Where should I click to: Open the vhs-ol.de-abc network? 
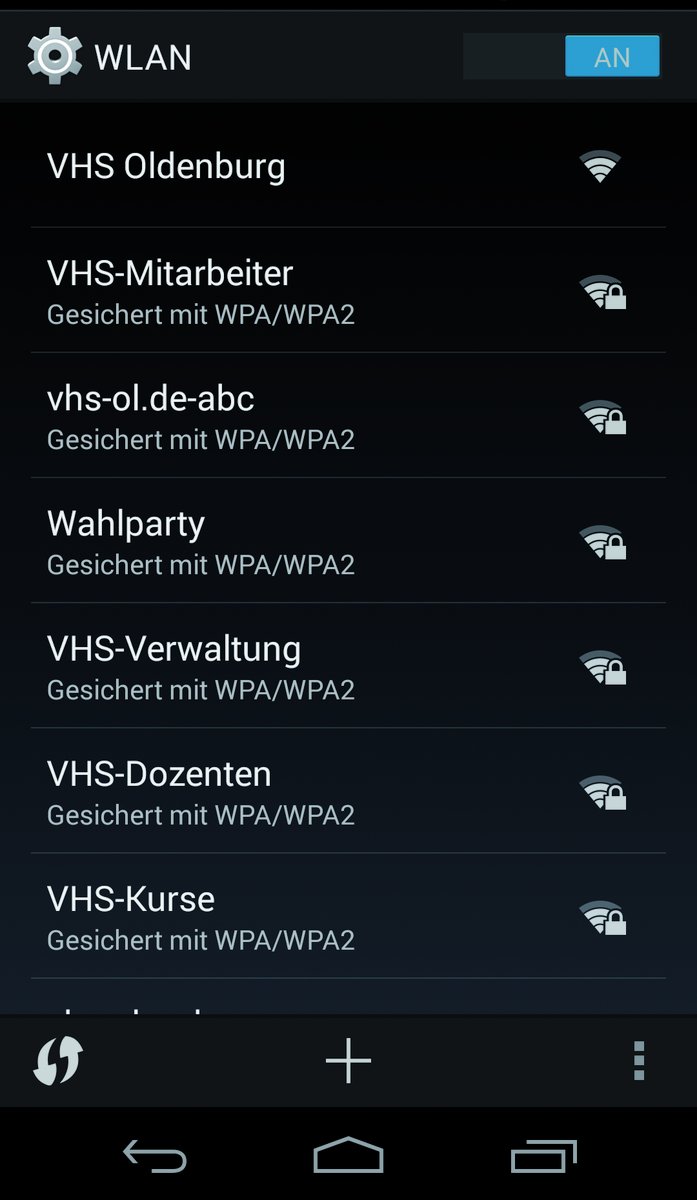point(348,415)
